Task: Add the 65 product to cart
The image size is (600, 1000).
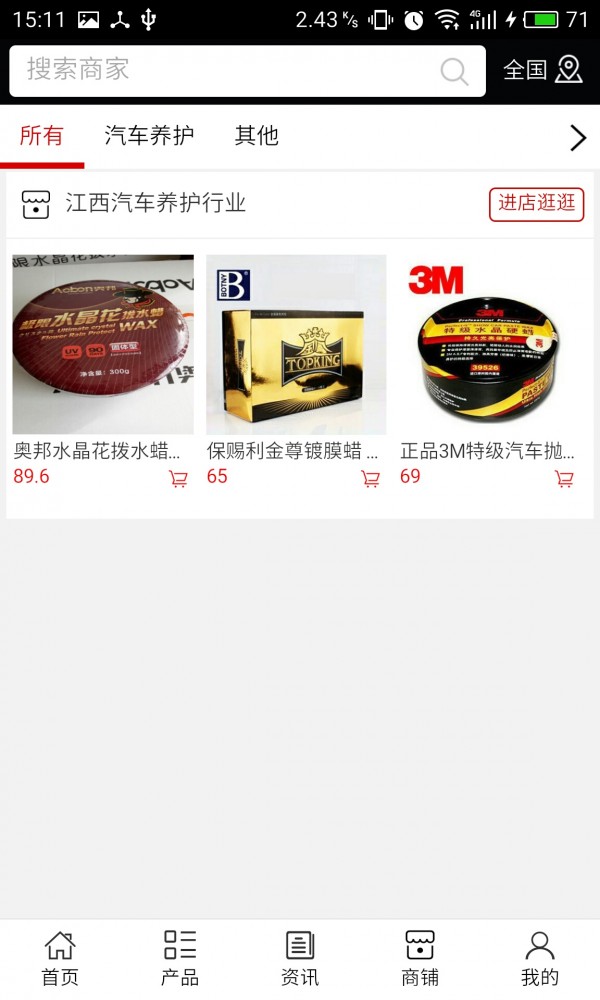Action: pyautogui.click(x=370, y=479)
